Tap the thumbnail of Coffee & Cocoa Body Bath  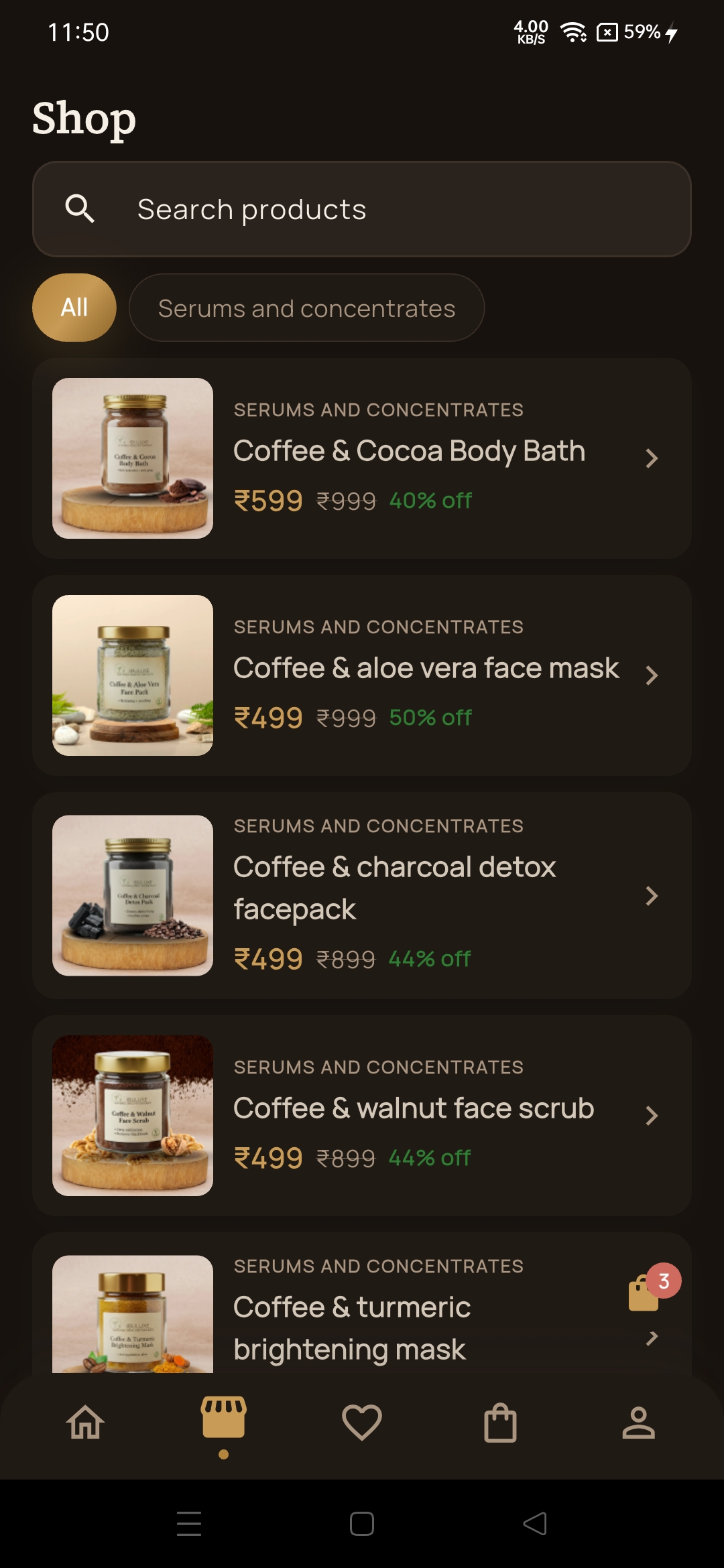[132, 458]
